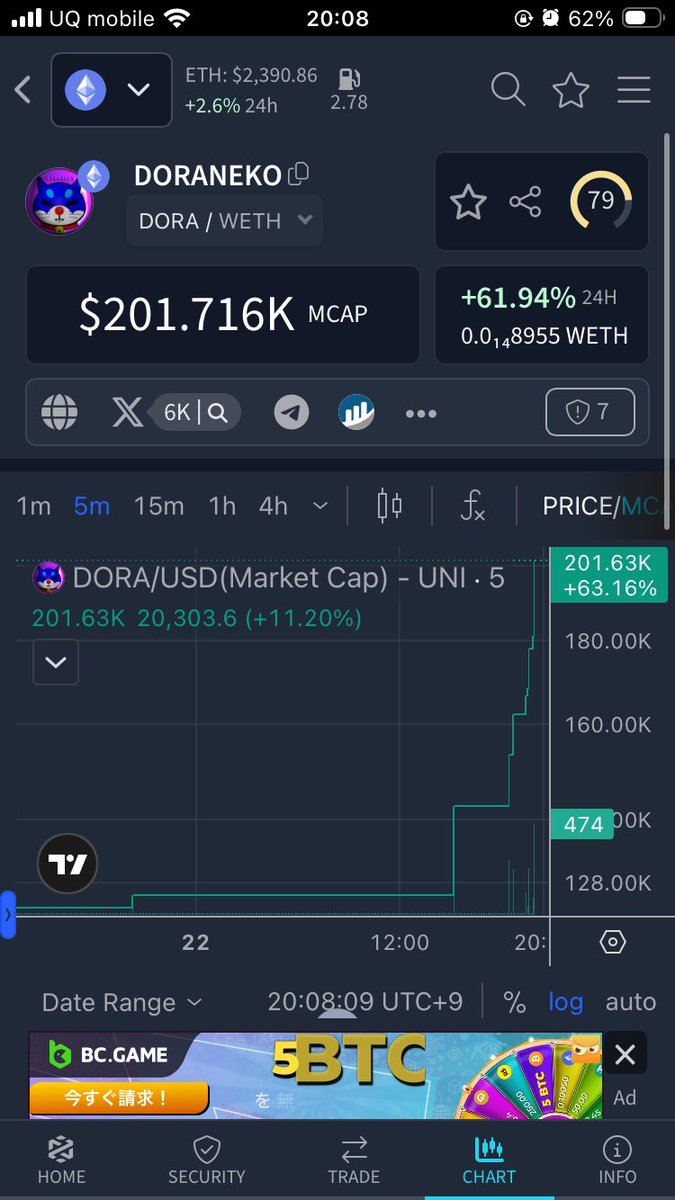Change the candlestick chart style
Screen dimensions: 675x1200
click(390, 506)
